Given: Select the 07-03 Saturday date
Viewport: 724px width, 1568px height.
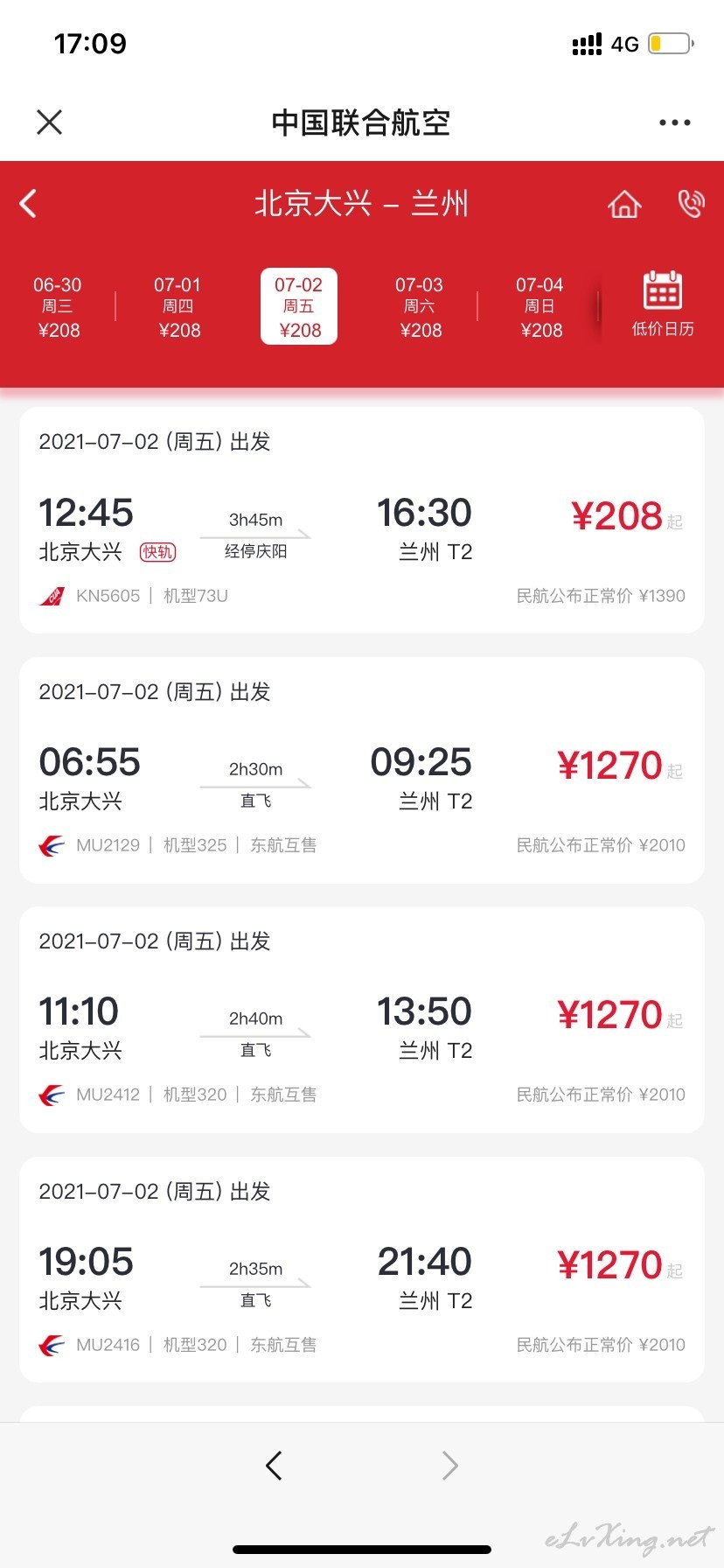Looking at the screenshot, I should (420, 307).
